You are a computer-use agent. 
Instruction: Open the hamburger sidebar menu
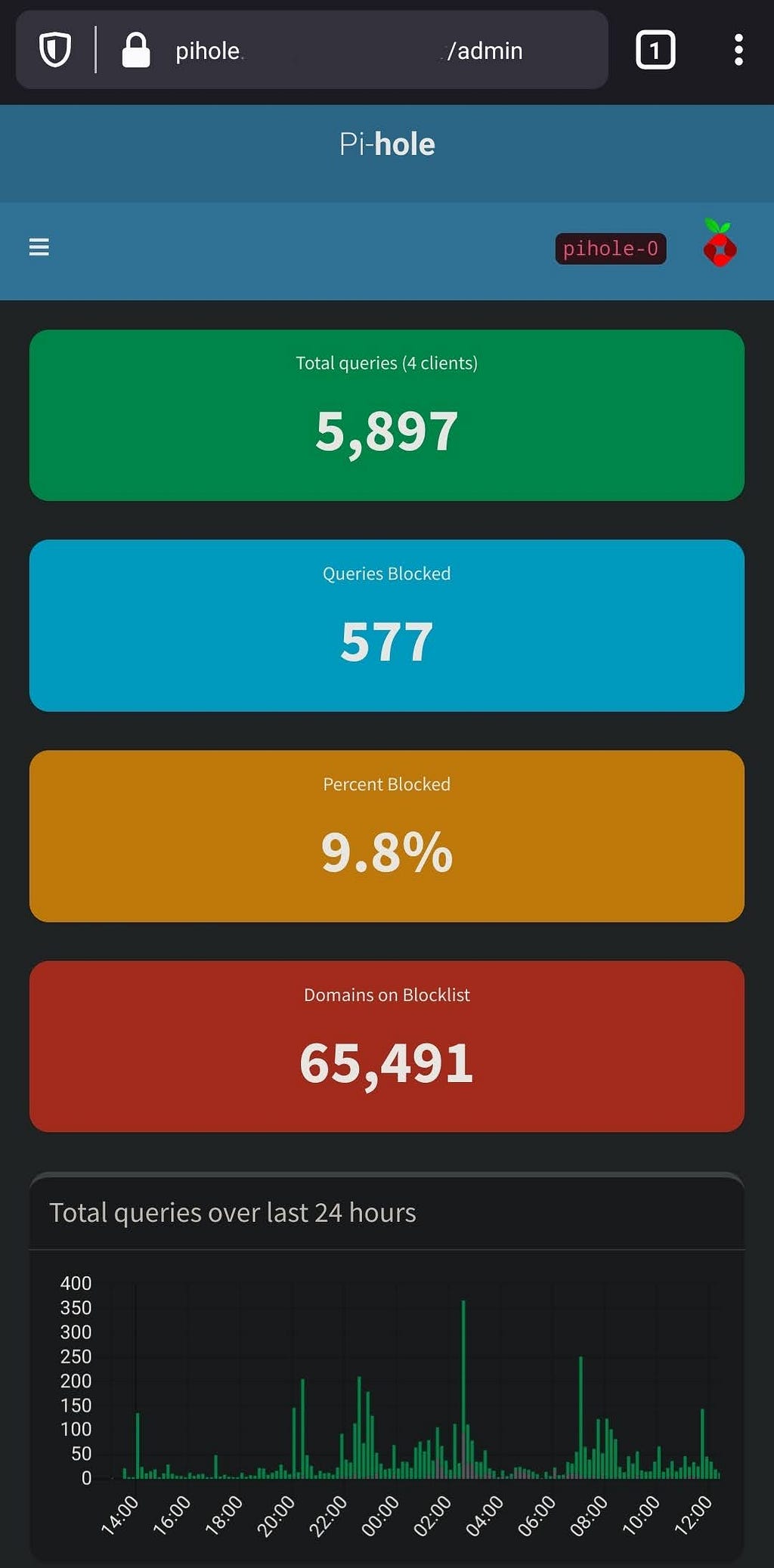pyautogui.click(x=39, y=247)
